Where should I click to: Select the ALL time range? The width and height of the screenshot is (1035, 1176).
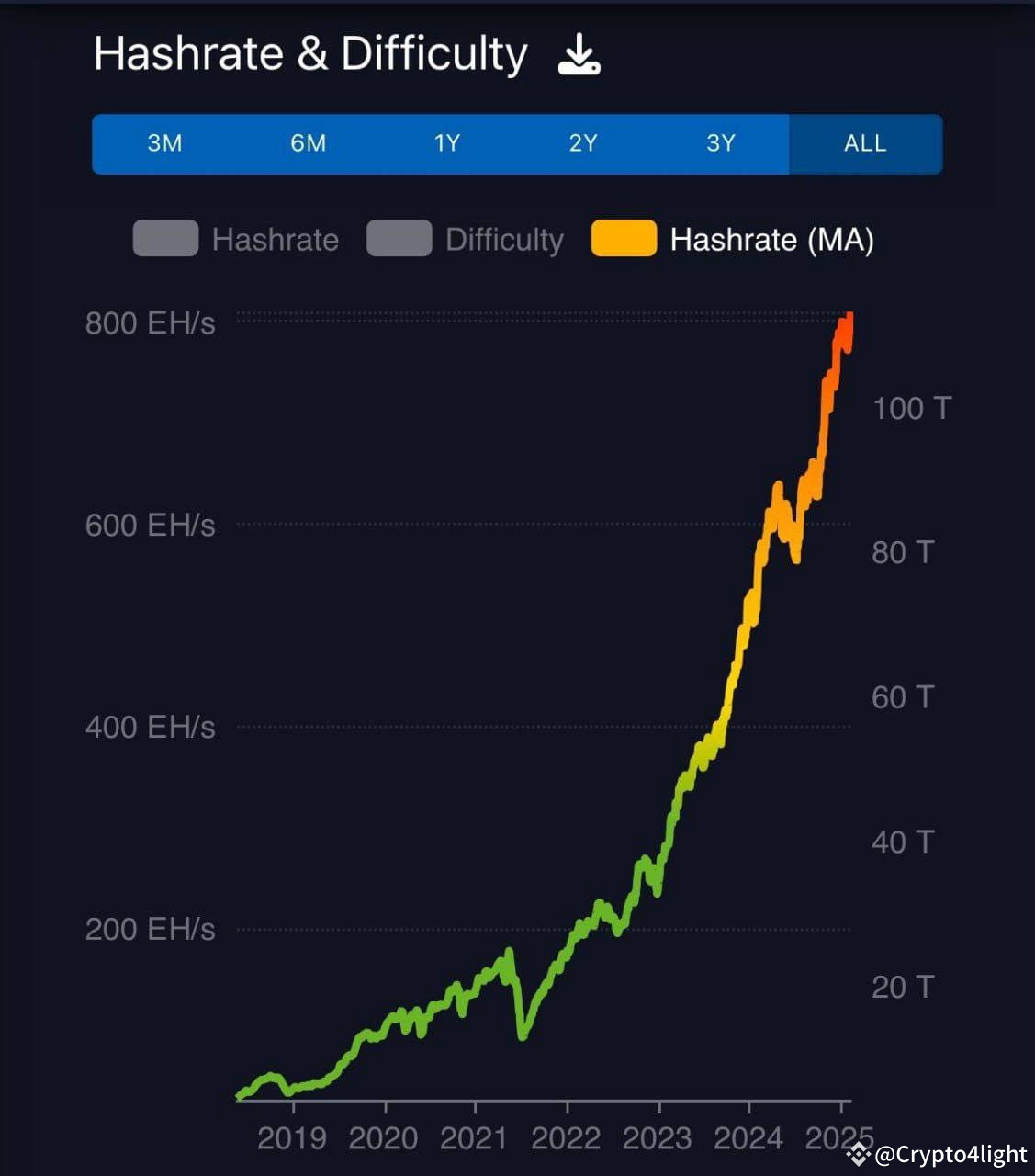coord(864,143)
